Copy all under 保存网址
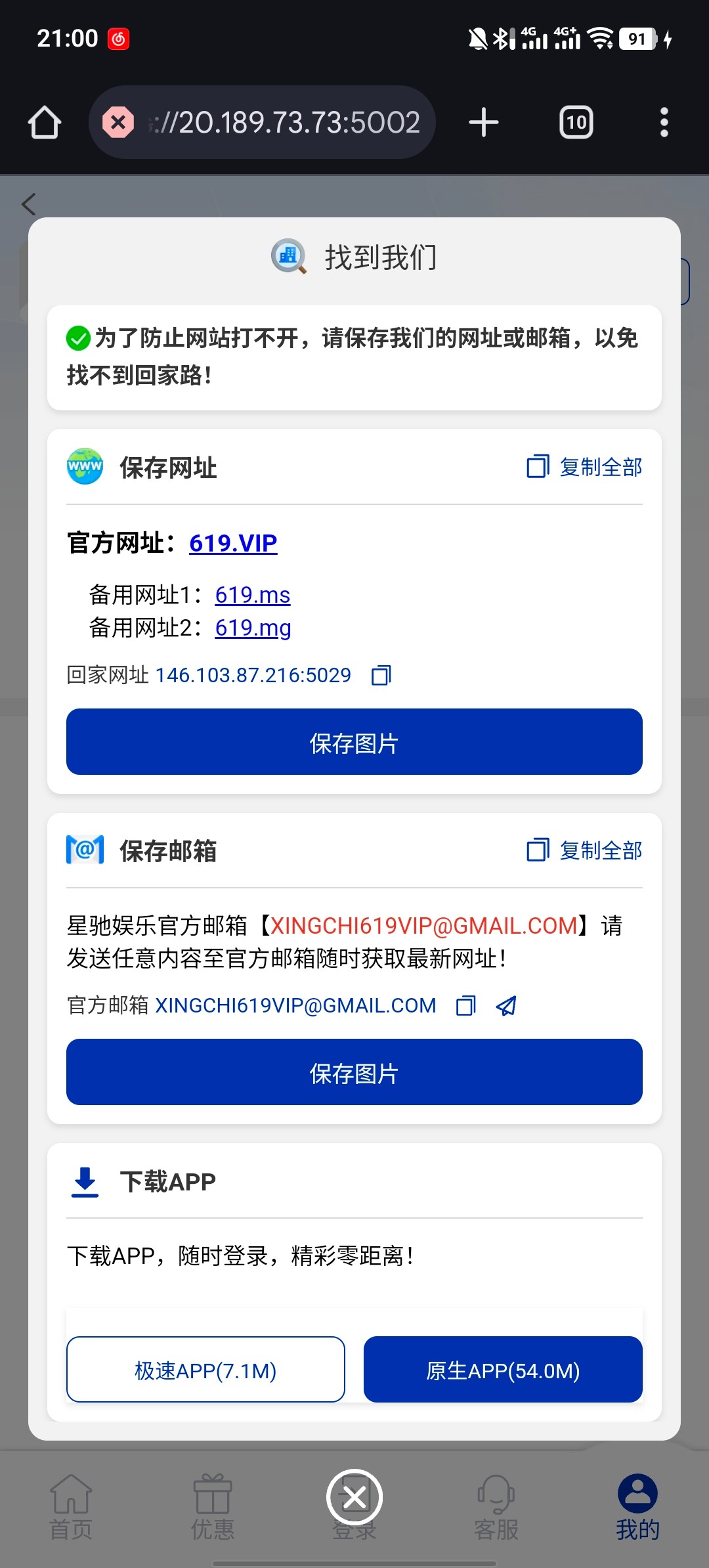Screen dimensions: 709x1568 tap(584, 467)
